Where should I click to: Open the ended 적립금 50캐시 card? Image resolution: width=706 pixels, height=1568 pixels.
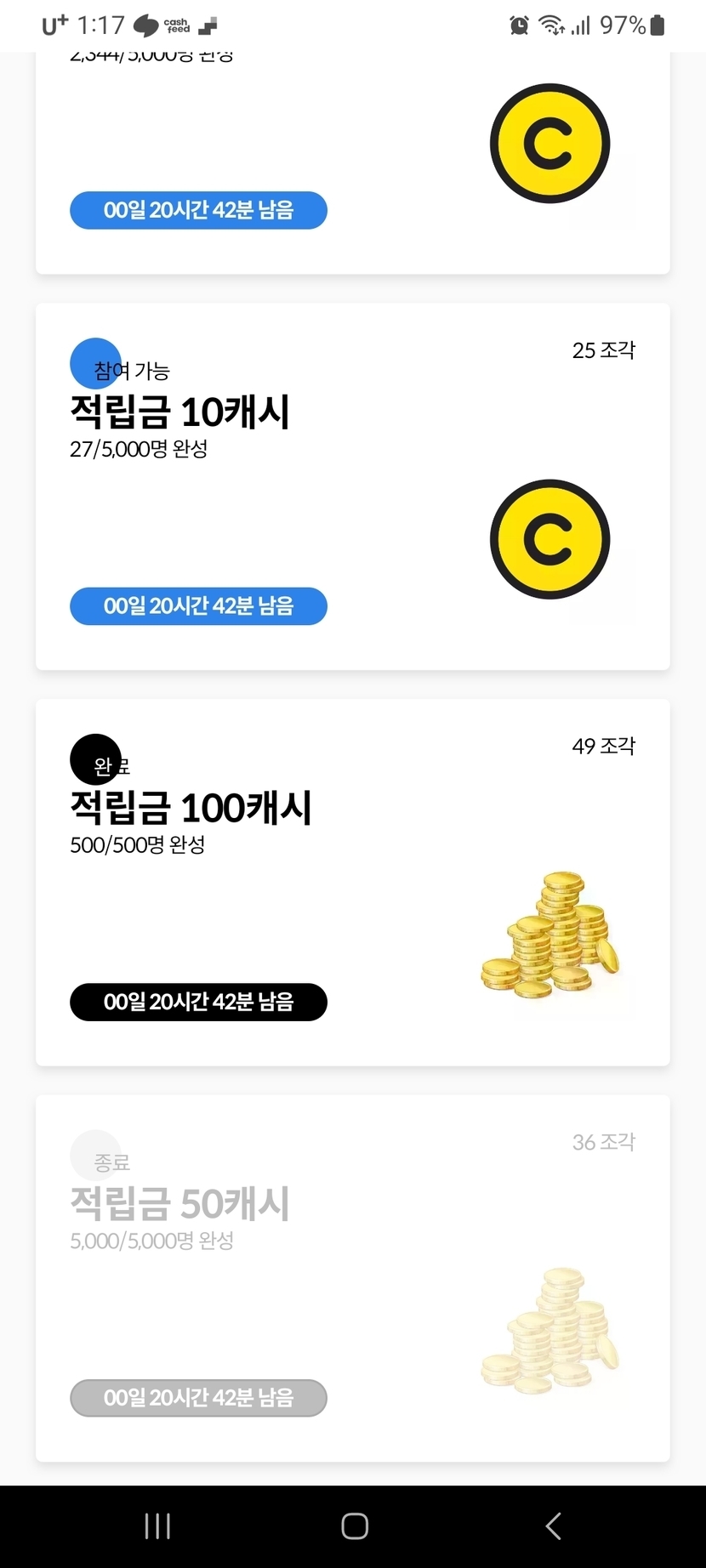pyautogui.click(x=352, y=1277)
